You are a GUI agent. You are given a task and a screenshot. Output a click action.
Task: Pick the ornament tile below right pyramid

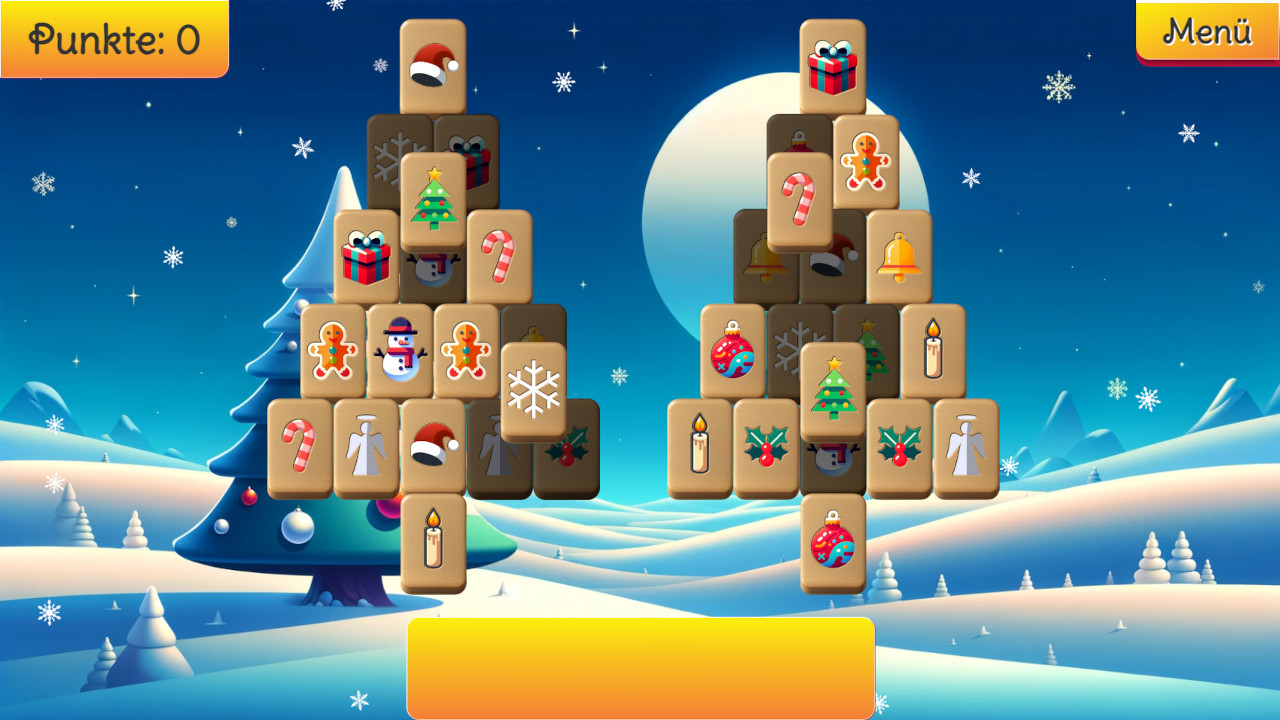pos(832,542)
